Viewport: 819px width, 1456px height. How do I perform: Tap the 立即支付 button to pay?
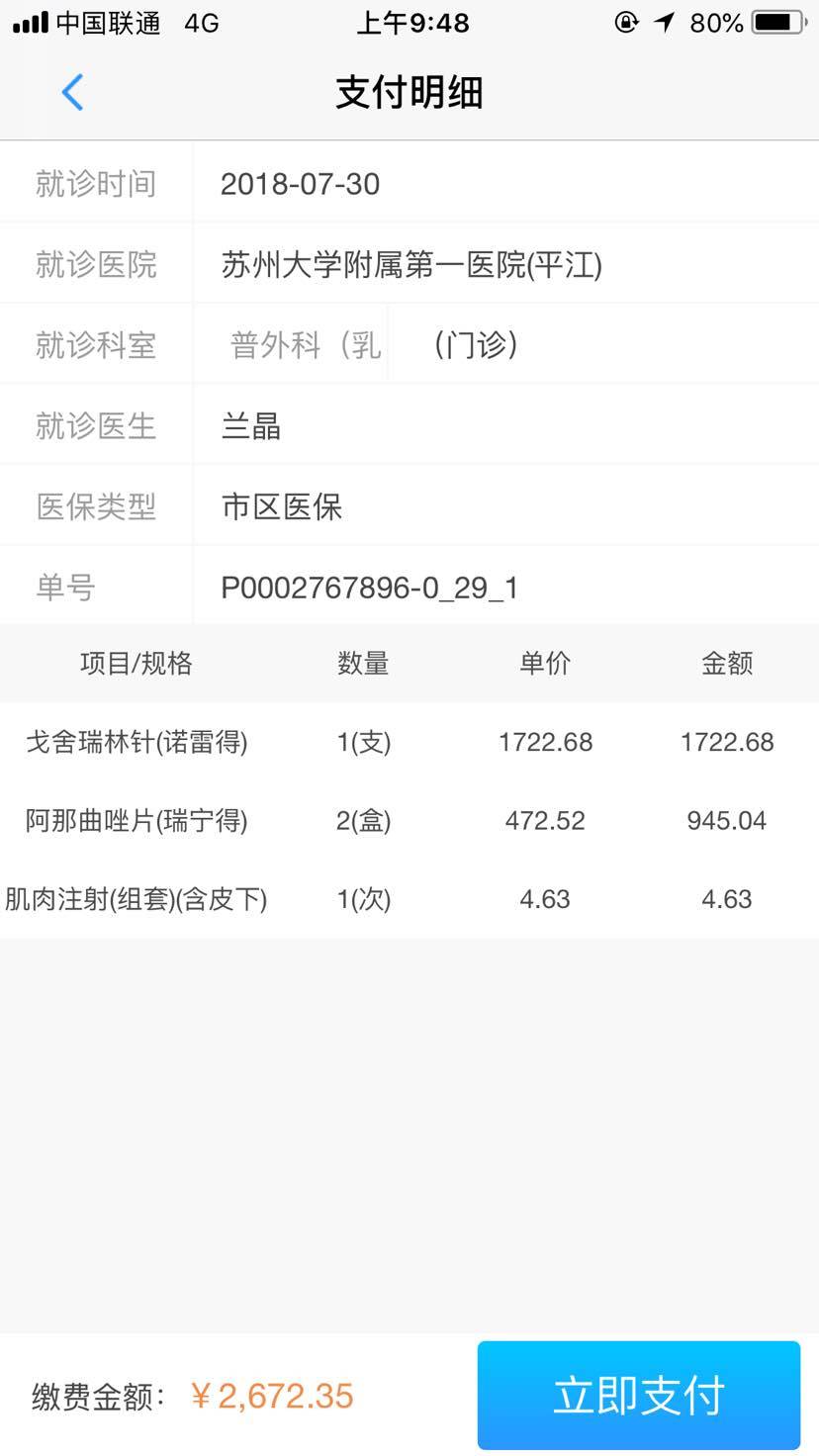638,1395
